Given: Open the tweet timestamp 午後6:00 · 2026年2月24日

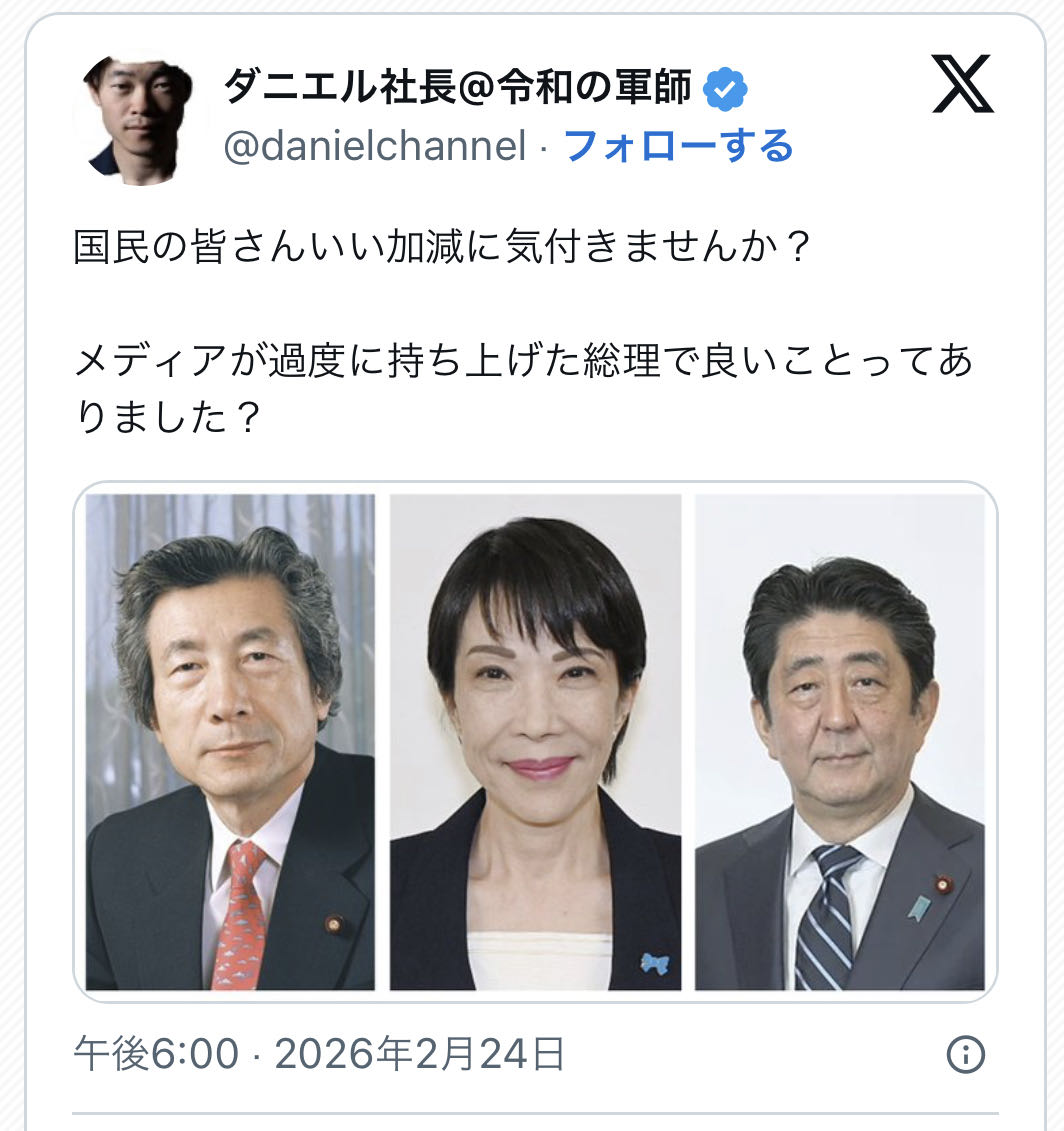Looking at the screenshot, I should [x=319, y=1054].
